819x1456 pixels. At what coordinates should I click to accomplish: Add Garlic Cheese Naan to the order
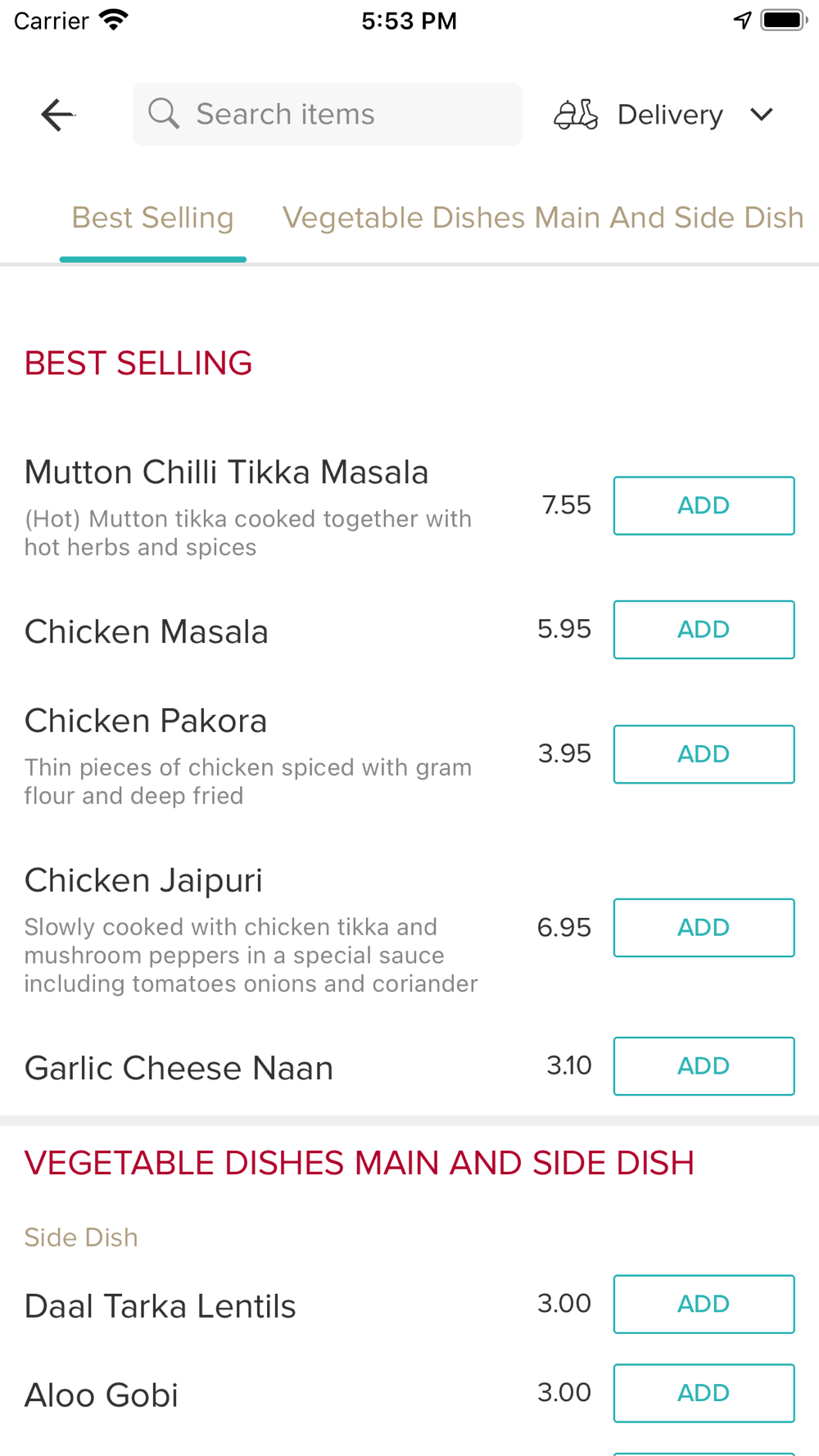tap(704, 1066)
